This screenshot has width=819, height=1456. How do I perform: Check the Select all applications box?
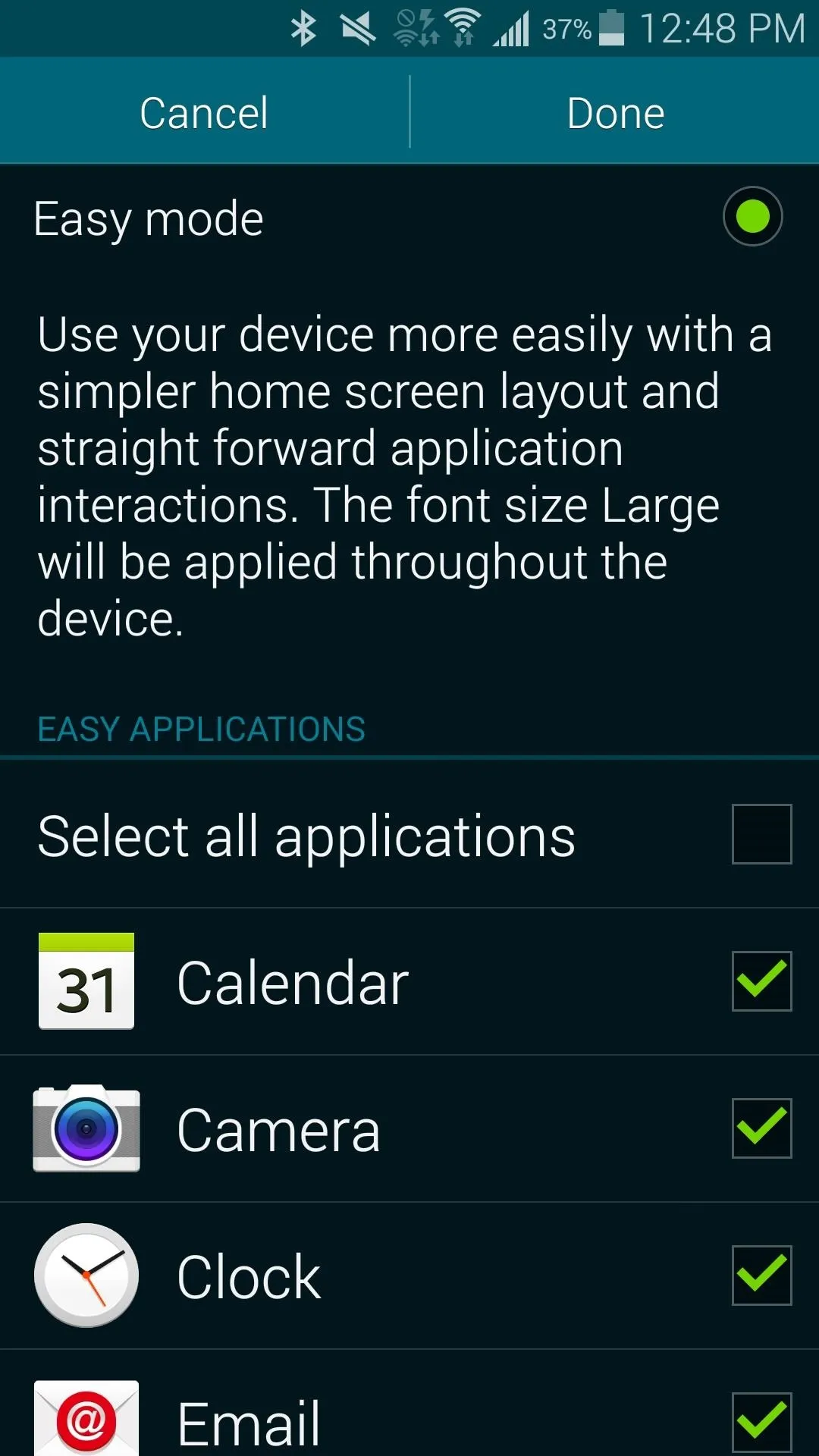[761, 834]
